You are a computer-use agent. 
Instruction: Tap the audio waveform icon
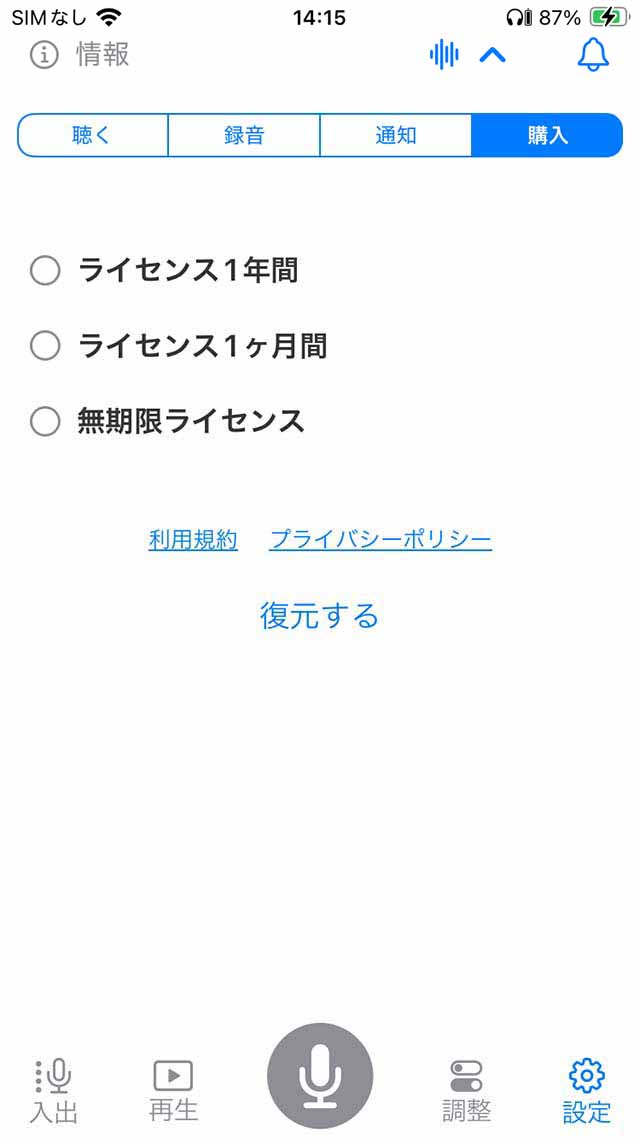coord(443,55)
